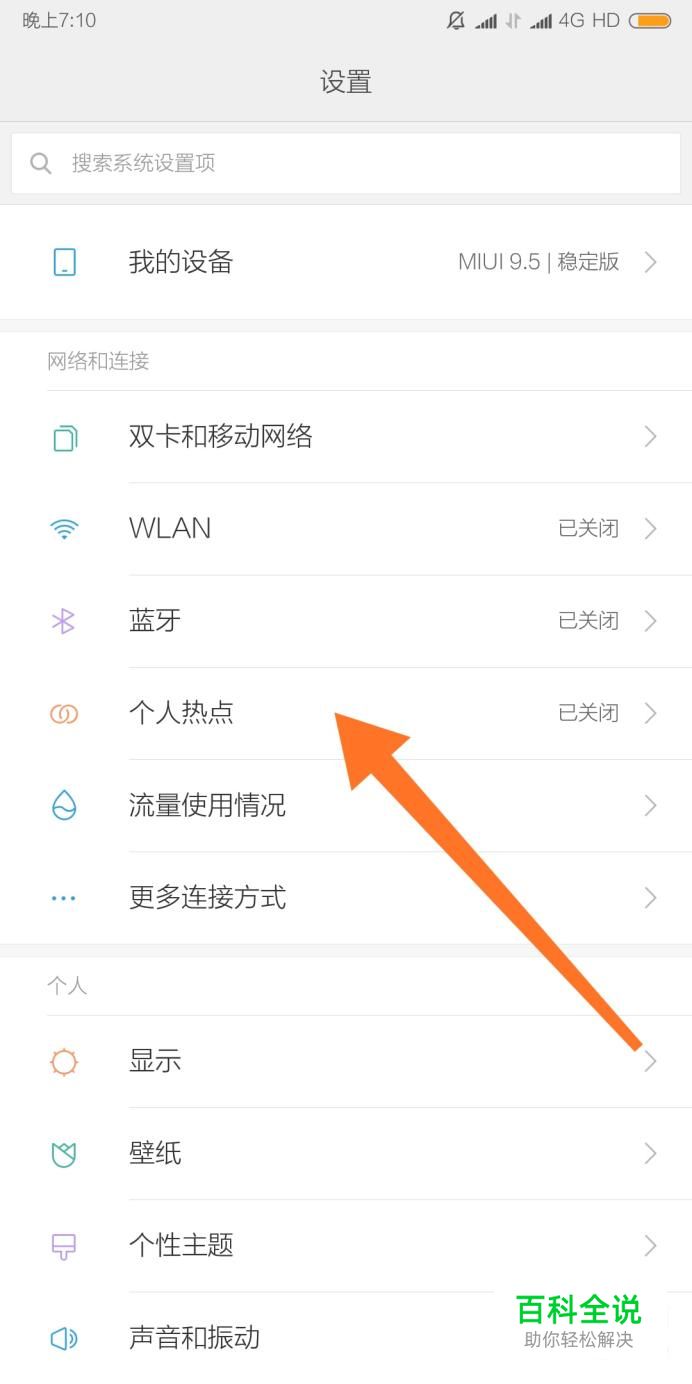The width and height of the screenshot is (692, 1384).
Task: Open 显示 settings
Action: coord(346,1062)
